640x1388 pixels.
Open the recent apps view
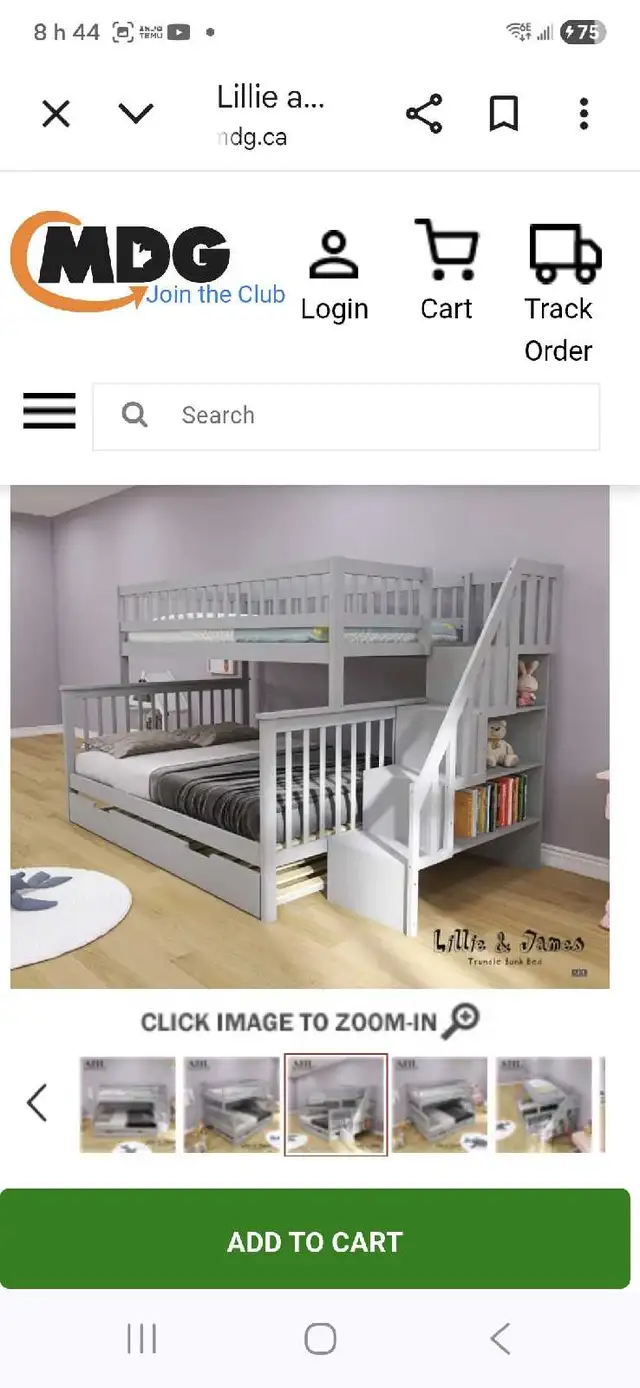click(141, 1338)
